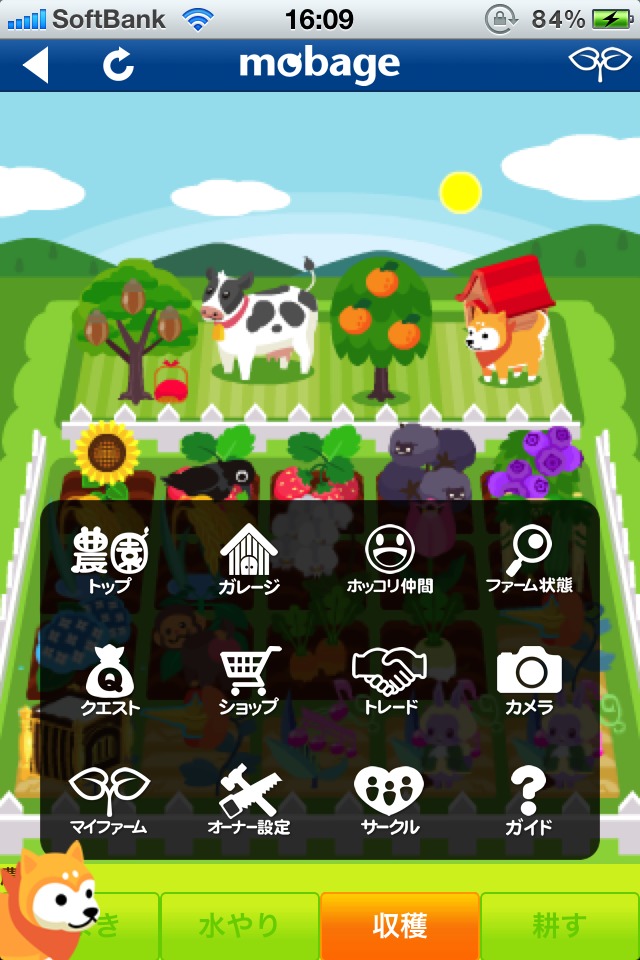Viewport: 640px width, 960px height.
Task: Open the ガレージ garage
Action: pos(249,562)
